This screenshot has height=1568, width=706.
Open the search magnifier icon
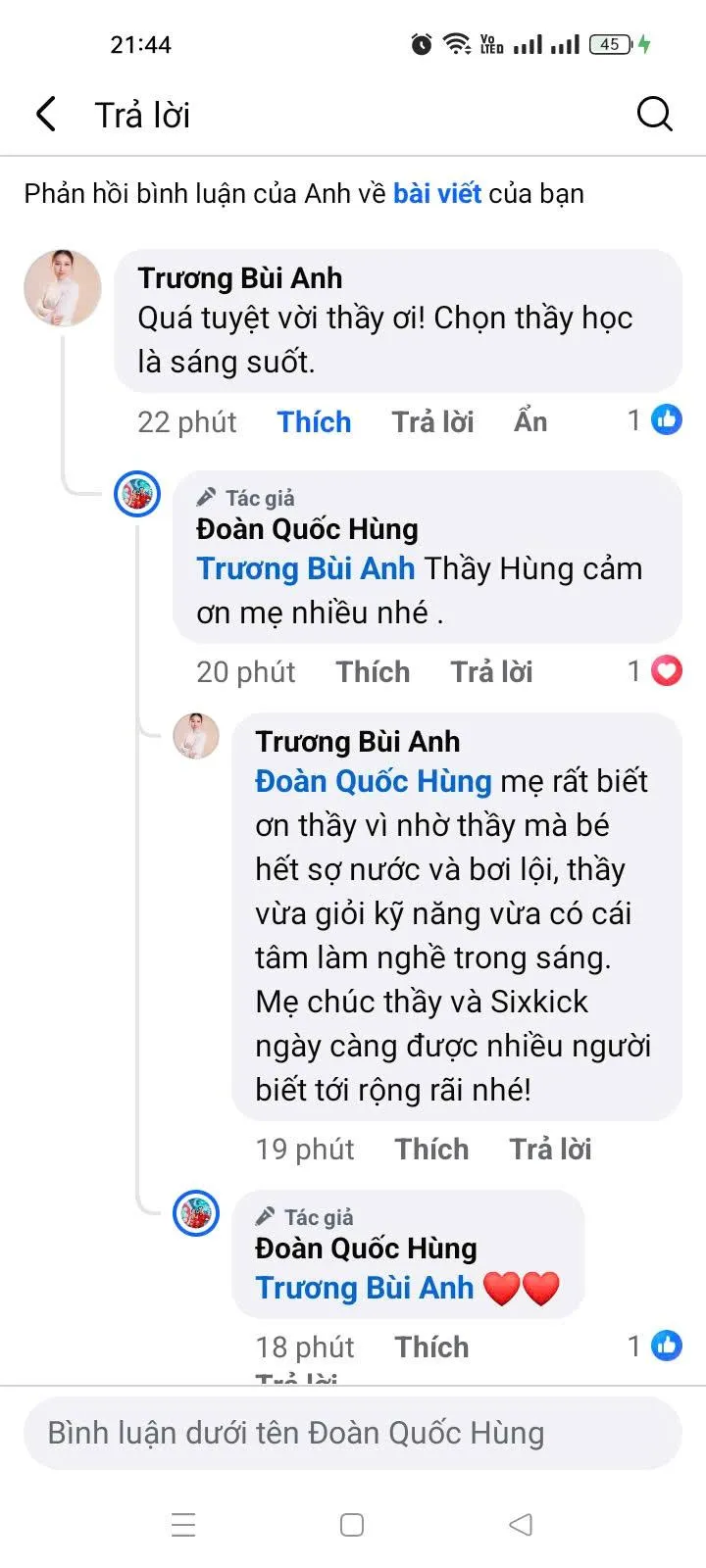click(654, 115)
